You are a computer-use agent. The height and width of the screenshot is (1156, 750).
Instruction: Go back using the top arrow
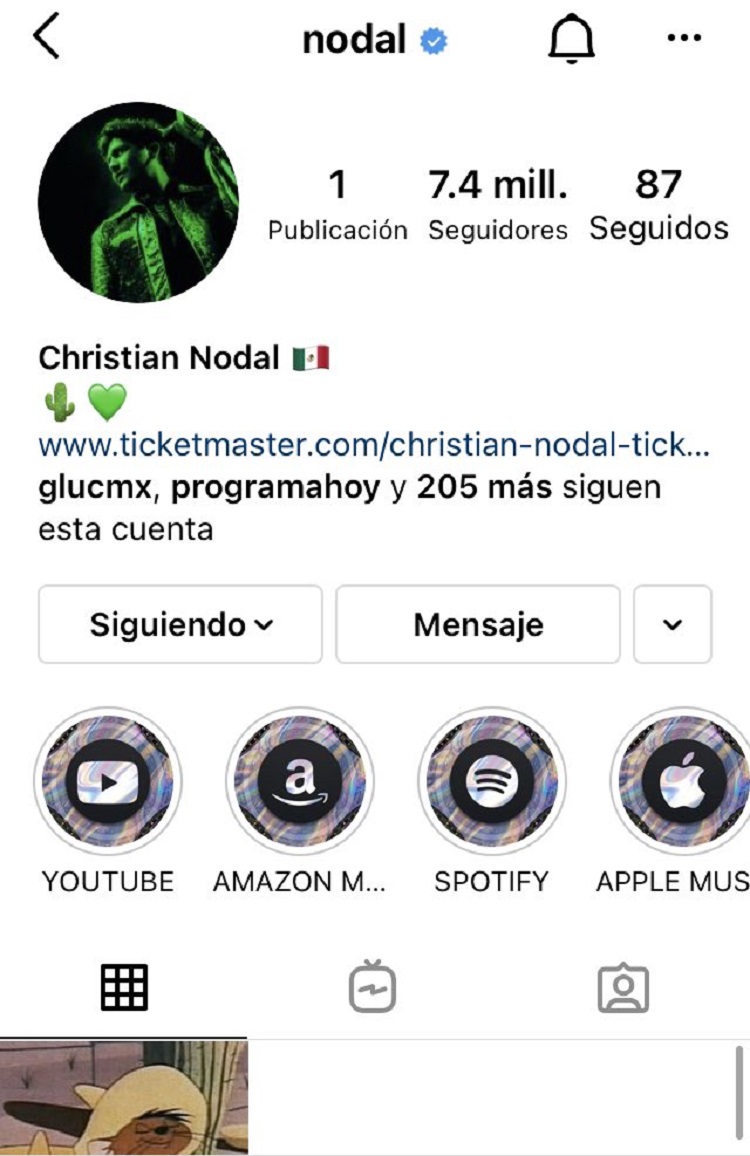click(x=47, y=38)
